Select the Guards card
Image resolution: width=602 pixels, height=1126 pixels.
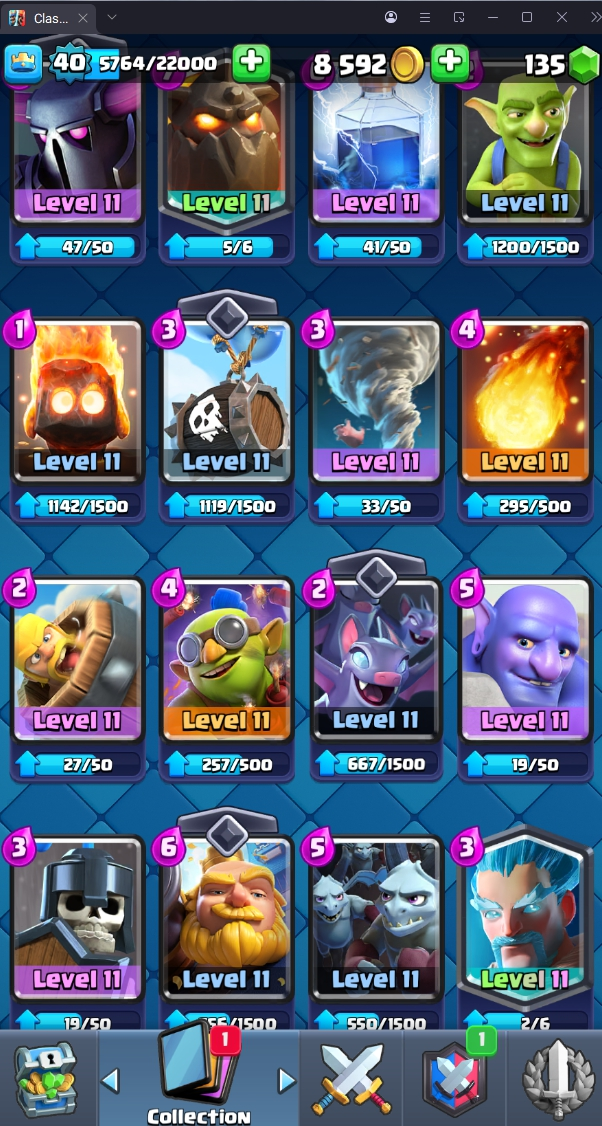pos(76,925)
